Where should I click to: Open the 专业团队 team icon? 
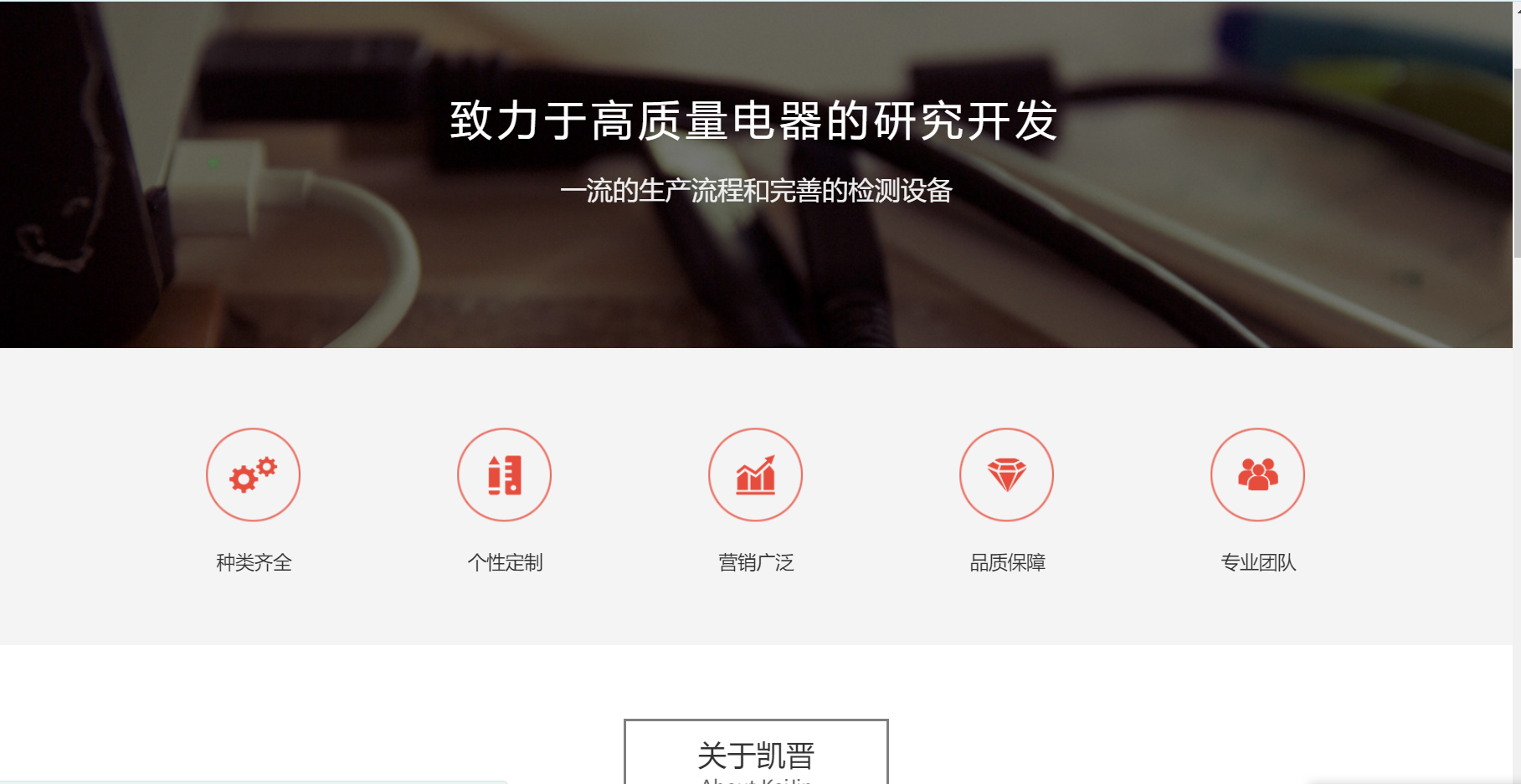pos(1257,474)
